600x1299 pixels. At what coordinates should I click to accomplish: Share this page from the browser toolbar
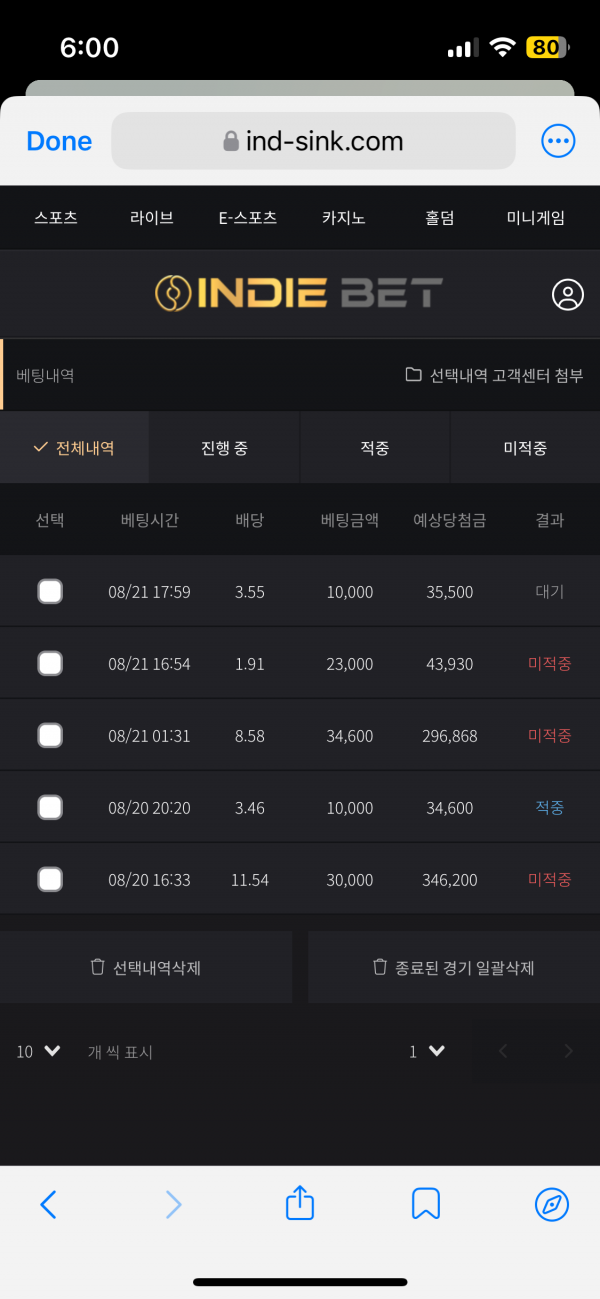pyautogui.click(x=300, y=1203)
